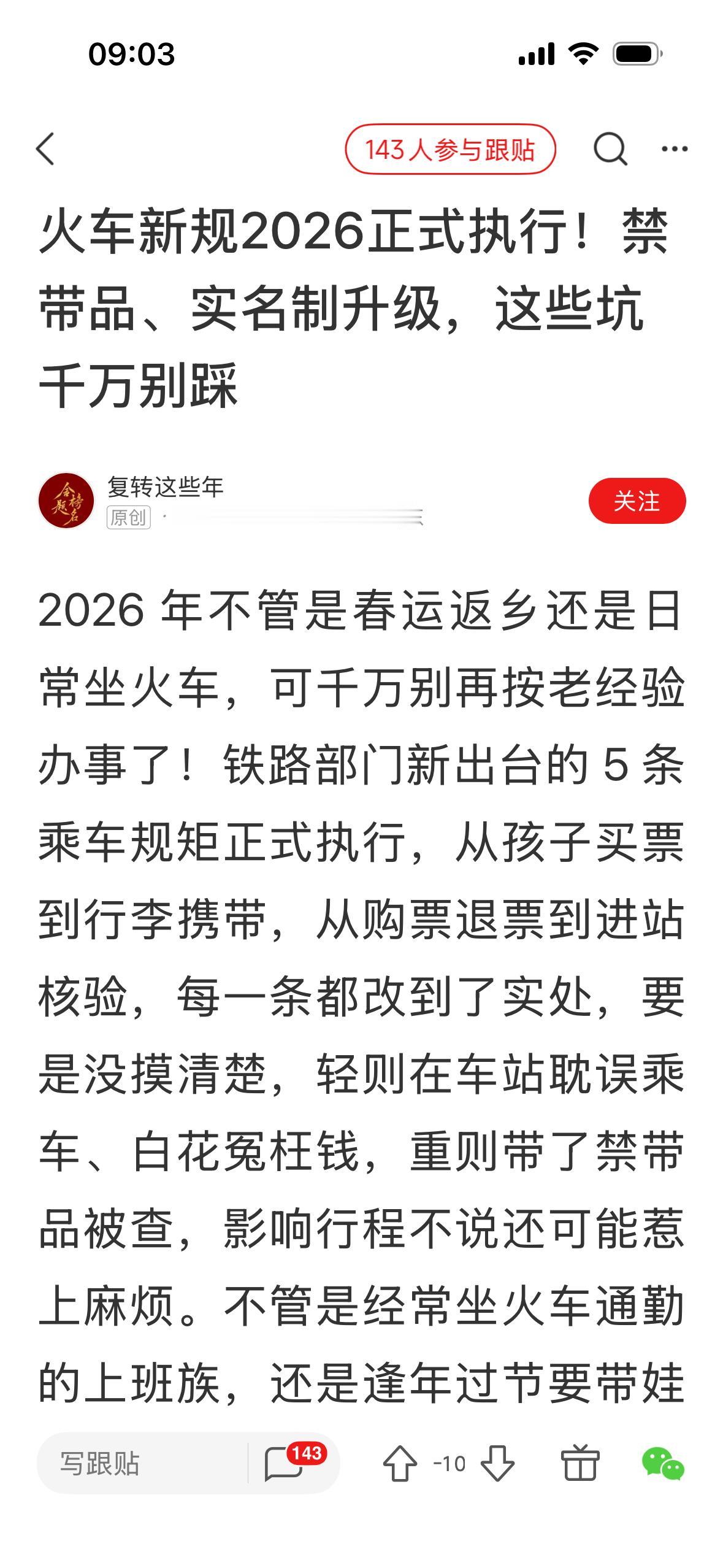Open author profile via the avatar
Image resolution: width=723 pixels, height=1568 pixels.
pyautogui.click(x=68, y=502)
